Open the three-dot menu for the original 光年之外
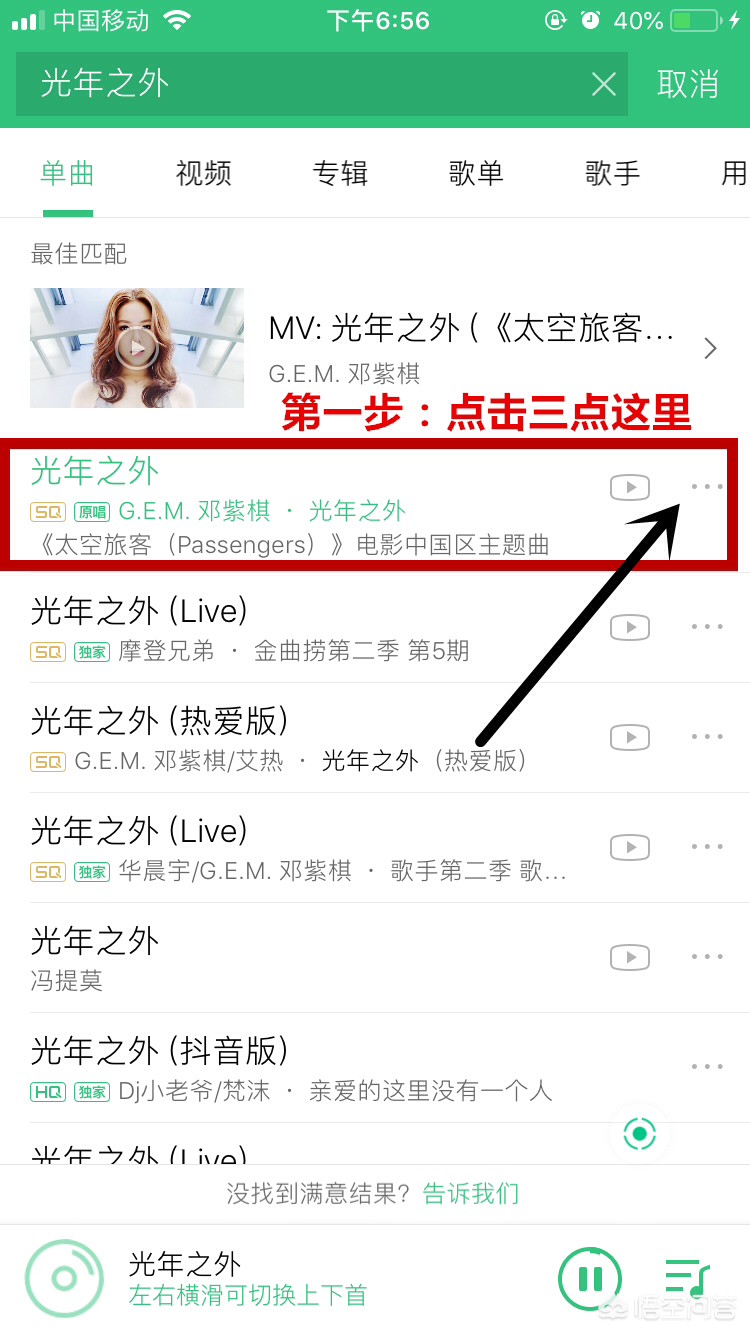The width and height of the screenshot is (750, 1334). (x=707, y=487)
